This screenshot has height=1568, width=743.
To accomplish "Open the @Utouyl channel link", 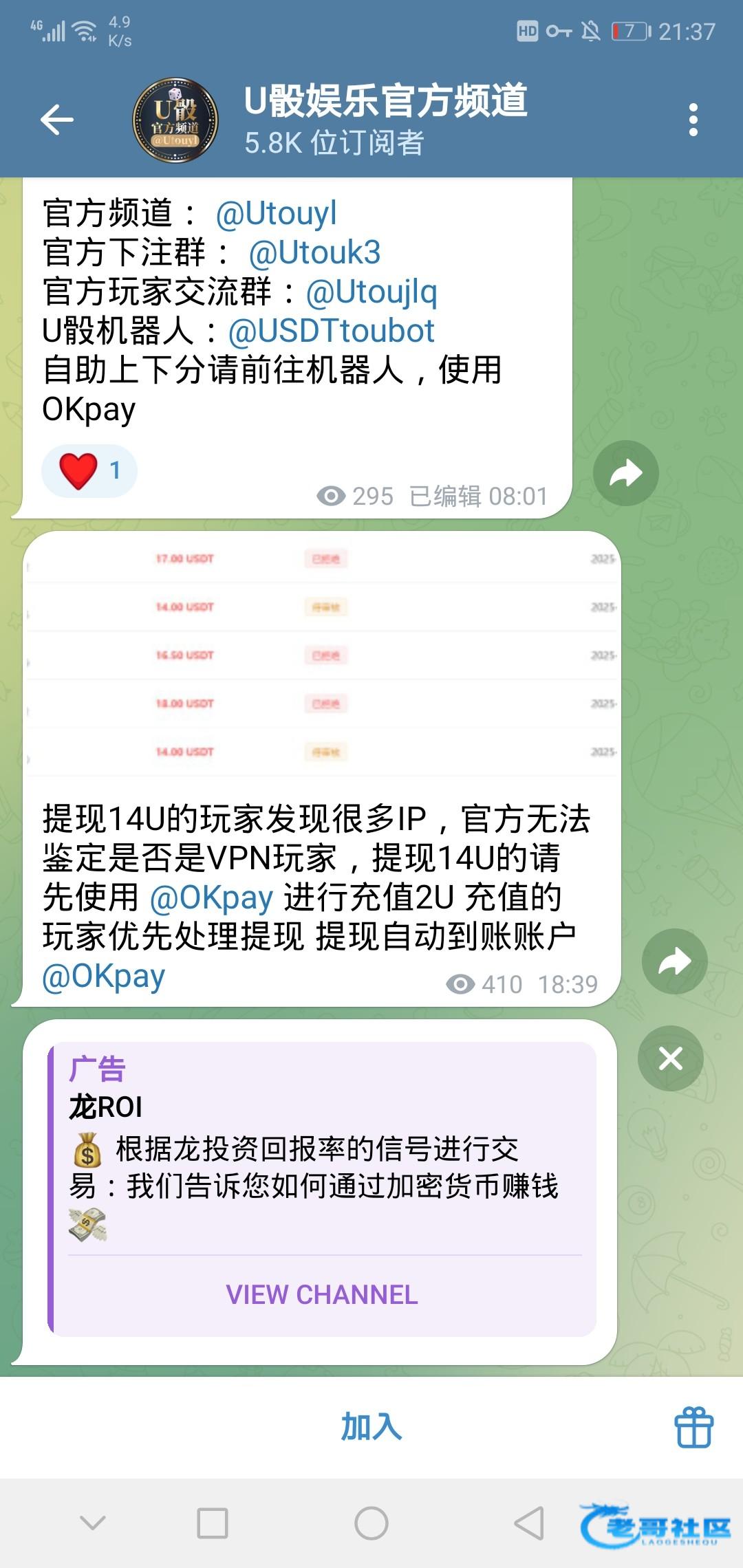I will point(276,213).
